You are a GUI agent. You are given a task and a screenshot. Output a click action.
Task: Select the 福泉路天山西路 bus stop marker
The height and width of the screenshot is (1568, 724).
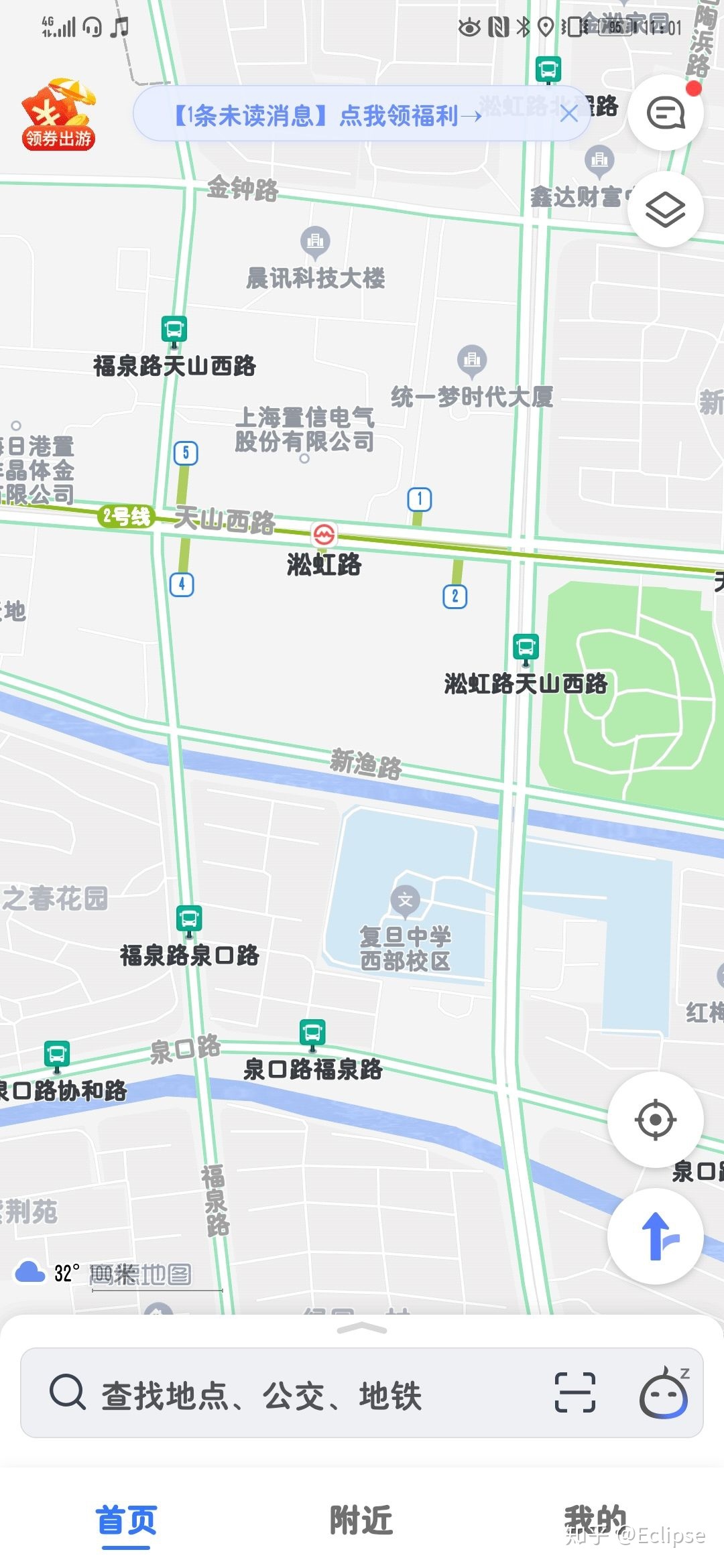coord(174,330)
